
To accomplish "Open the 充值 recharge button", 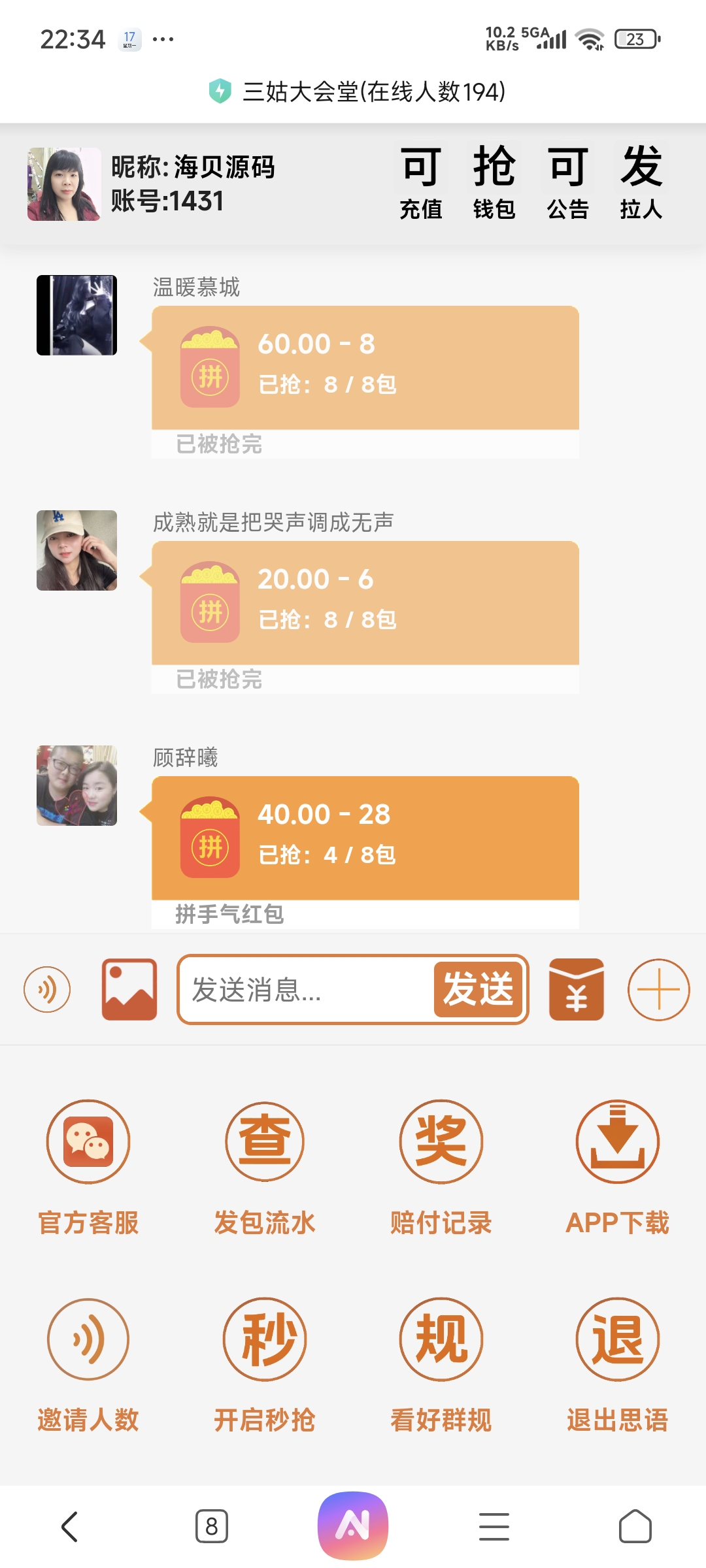I will [x=421, y=182].
